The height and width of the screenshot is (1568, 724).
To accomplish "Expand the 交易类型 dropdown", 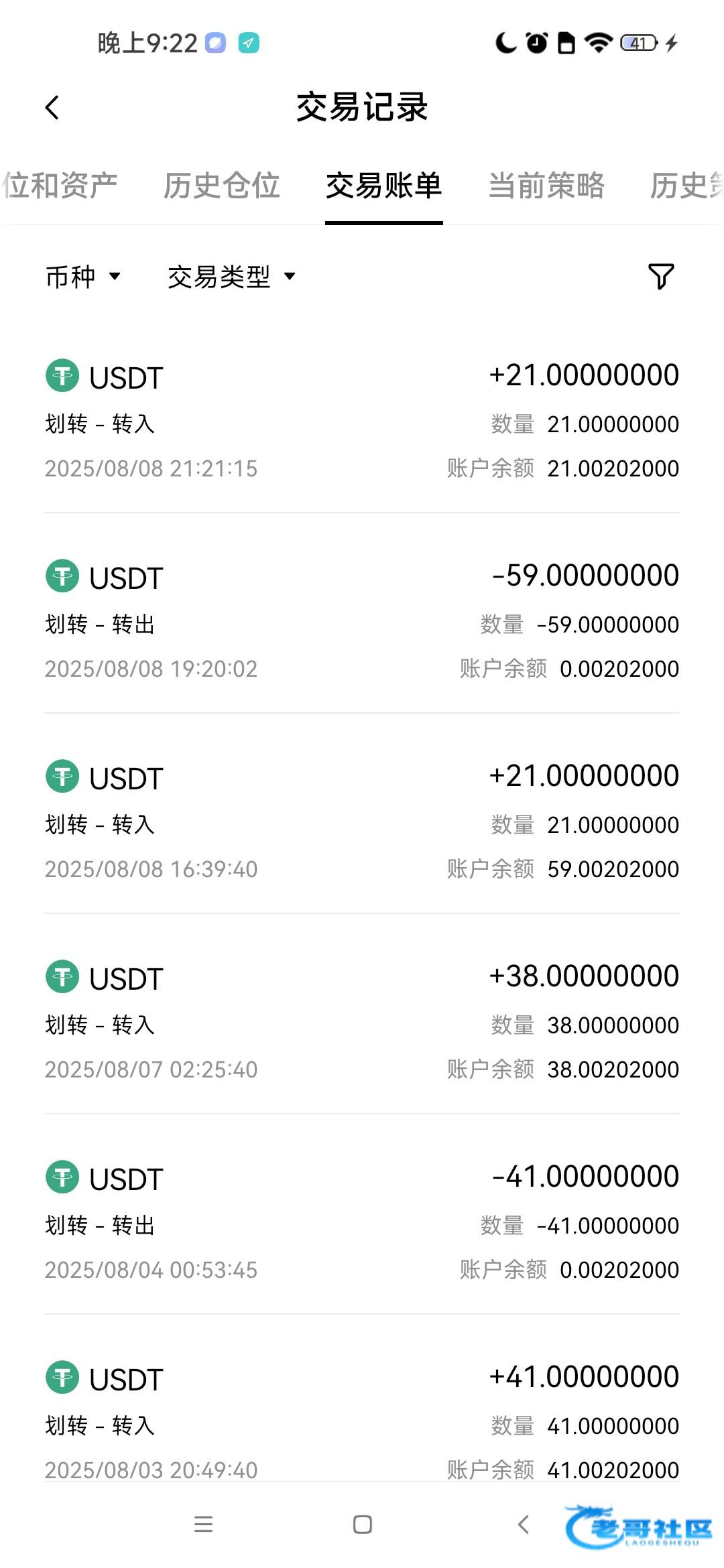I will point(231,276).
